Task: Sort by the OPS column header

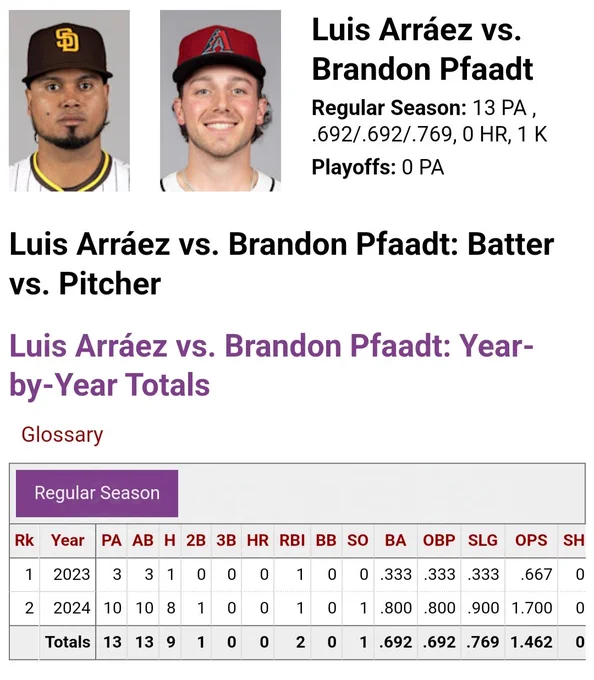Action: 531,540
